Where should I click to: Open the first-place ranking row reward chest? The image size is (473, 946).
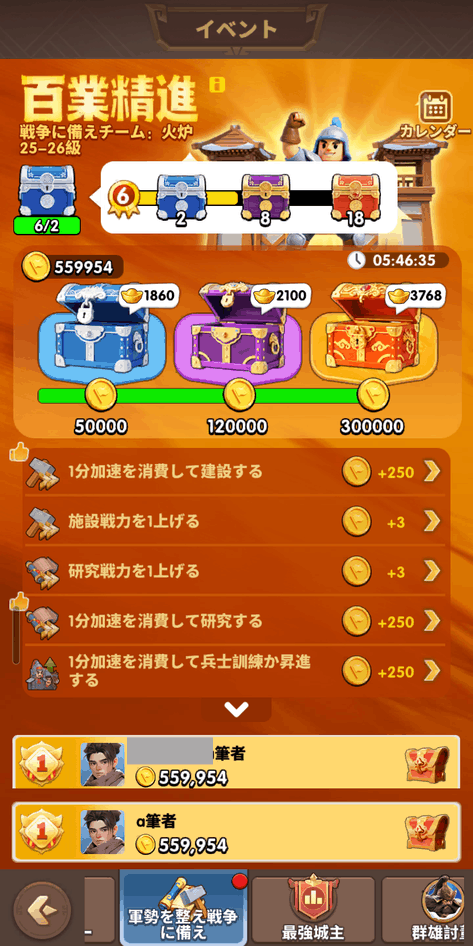(427, 763)
